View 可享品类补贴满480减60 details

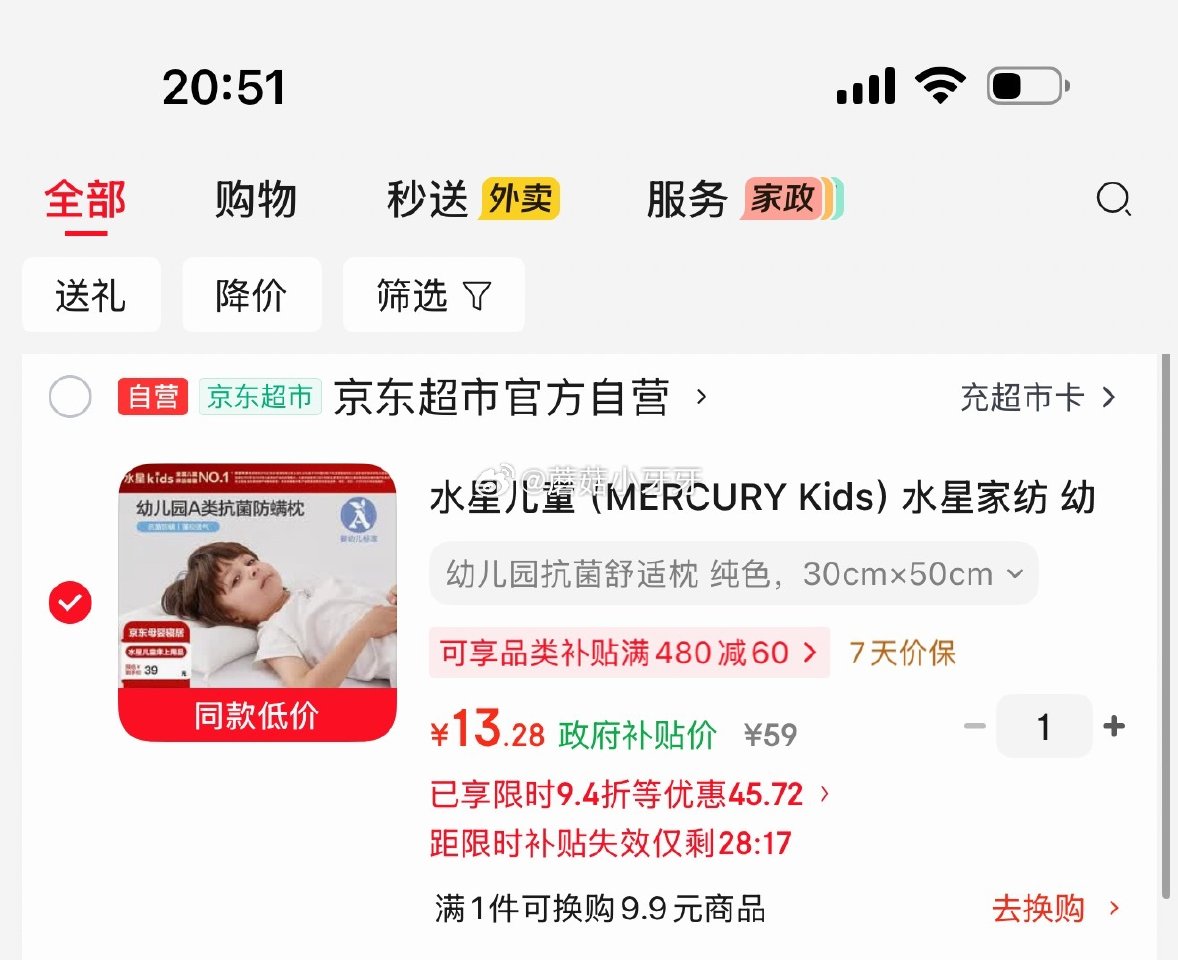click(x=629, y=653)
